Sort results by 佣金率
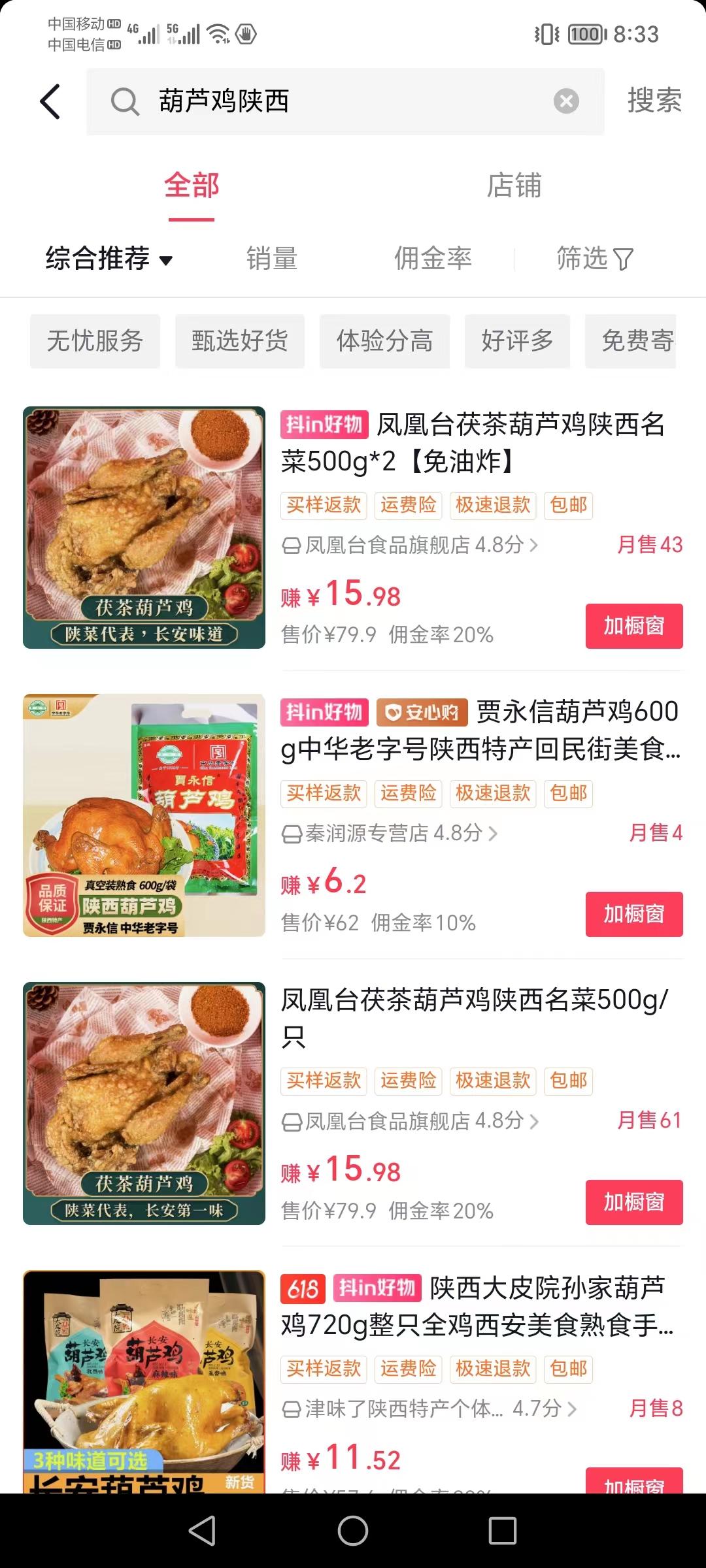This screenshot has height=1568, width=706. (x=433, y=259)
